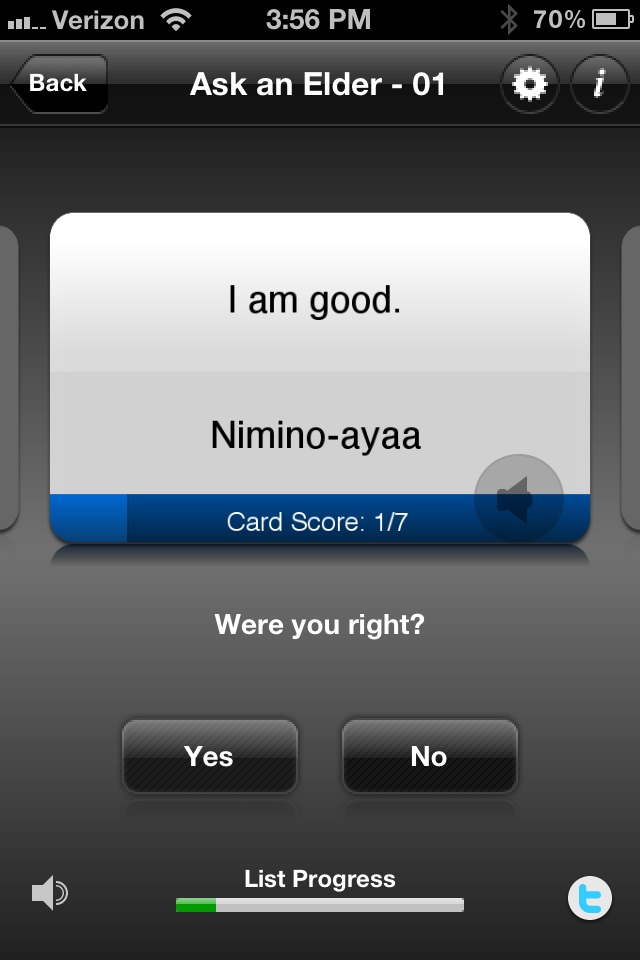Share on Twitter
The image size is (640, 960).
point(590,897)
